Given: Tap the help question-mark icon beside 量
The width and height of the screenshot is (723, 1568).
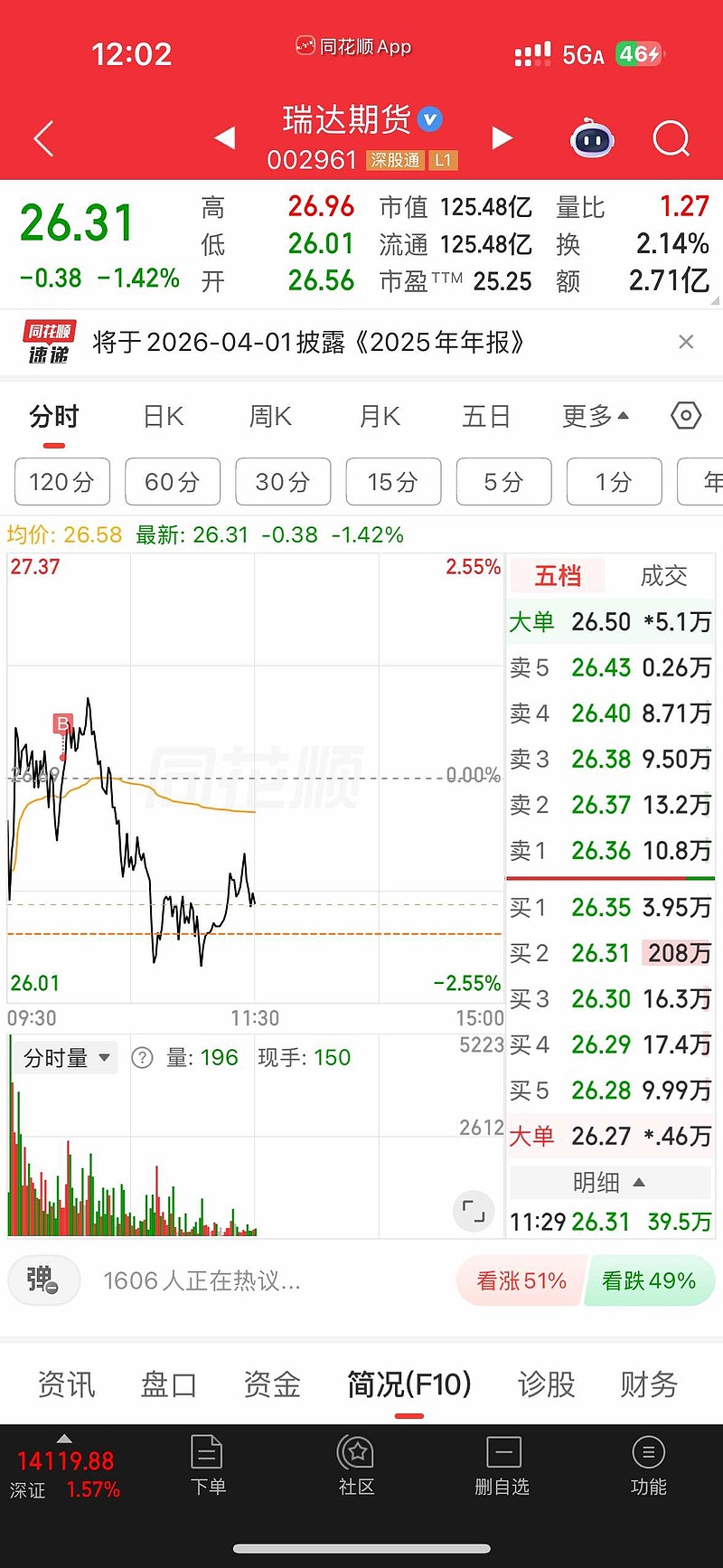Looking at the screenshot, I should click(142, 1057).
